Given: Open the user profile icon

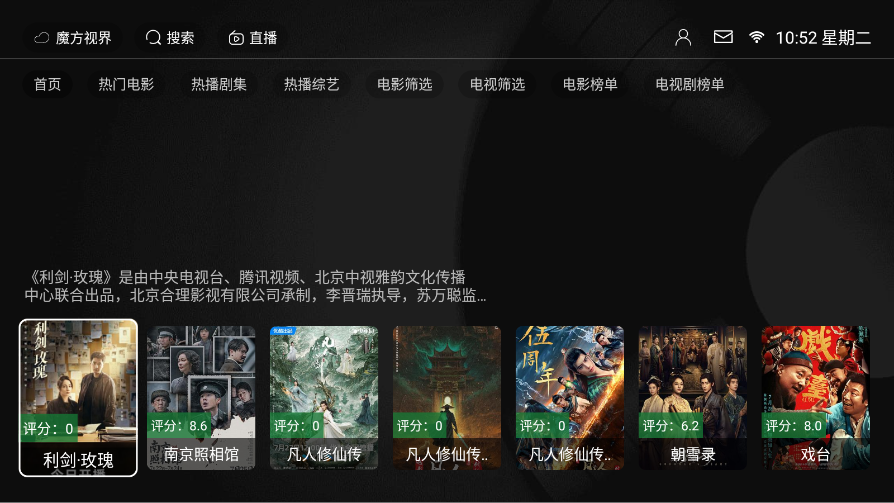Looking at the screenshot, I should coord(683,37).
